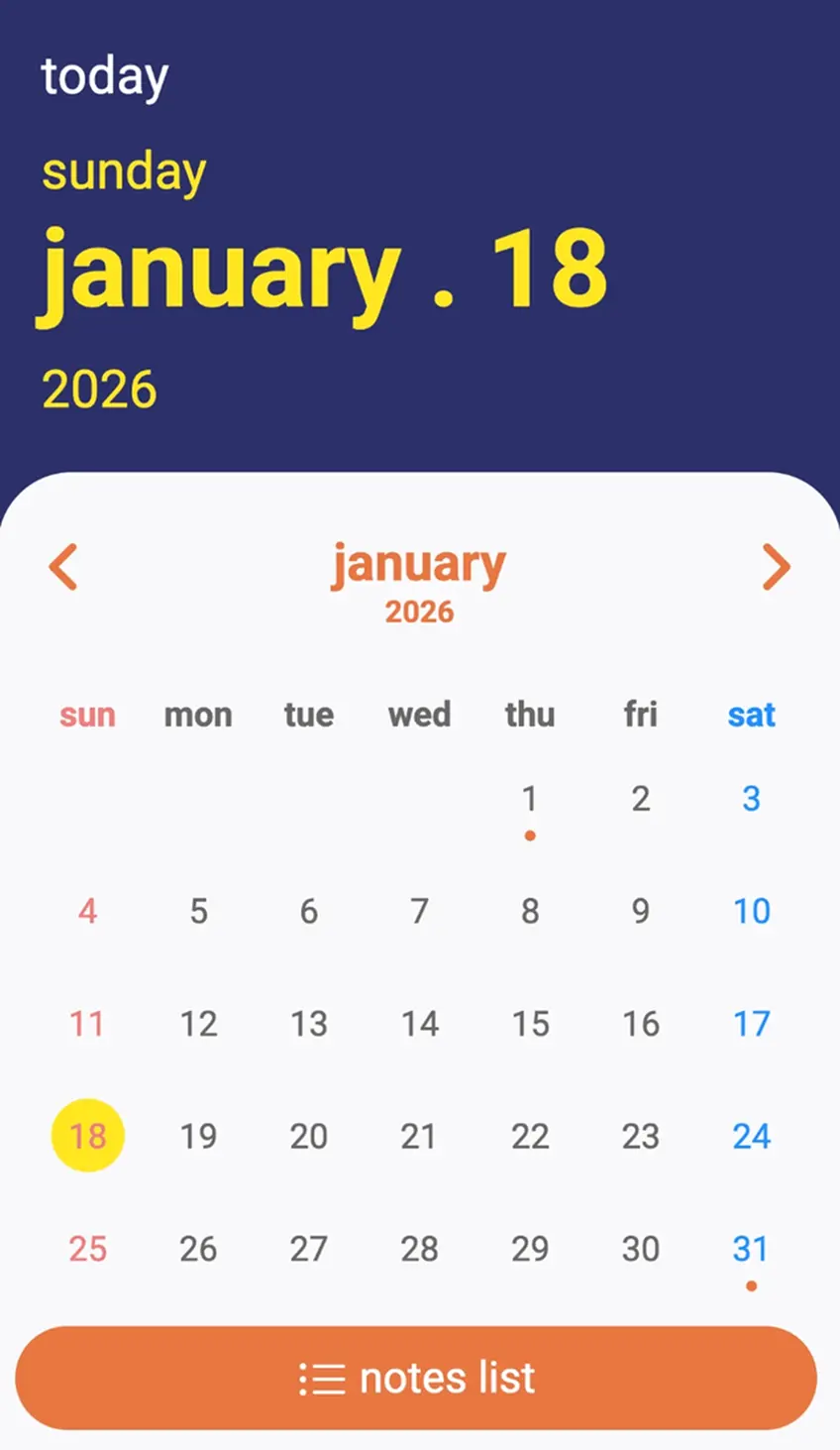Select Tuesday January 27
Screen dimensions: 840x1450
pyautogui.click(x=309, y=1249)
